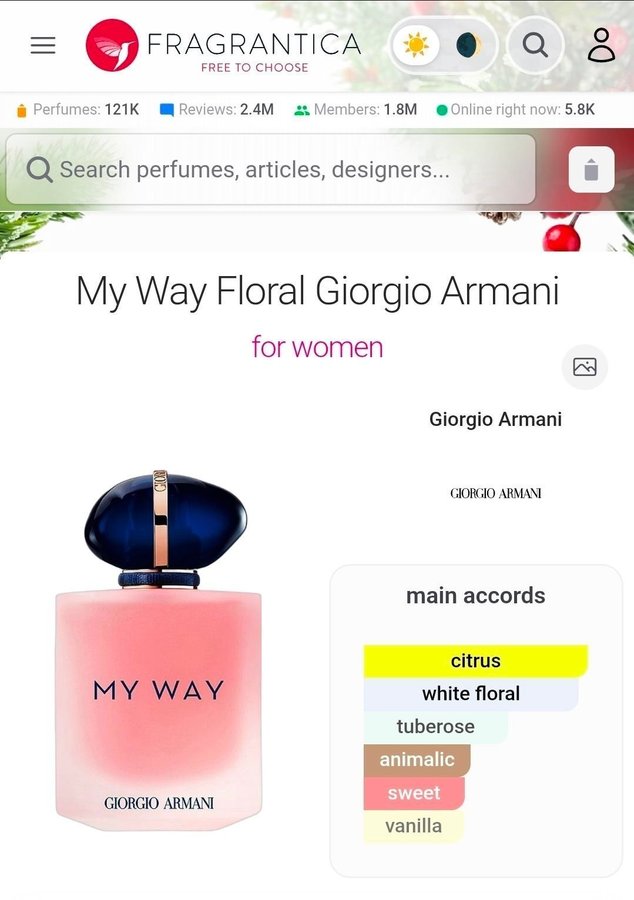Open the hamburger navigation menu
This screenshot has width=634, height=900.
point(43,46)
